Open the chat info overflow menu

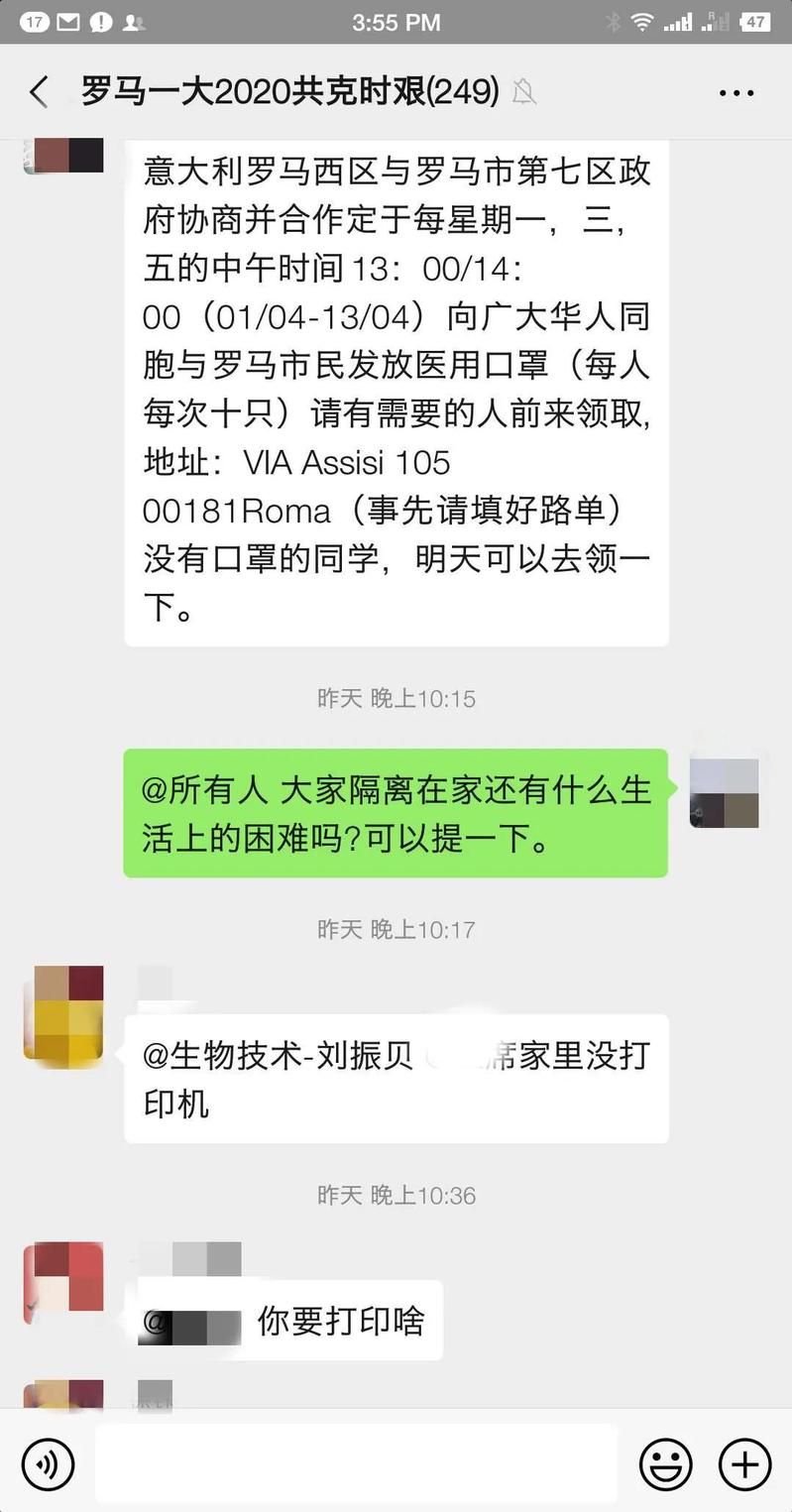[x=735, y=93]
